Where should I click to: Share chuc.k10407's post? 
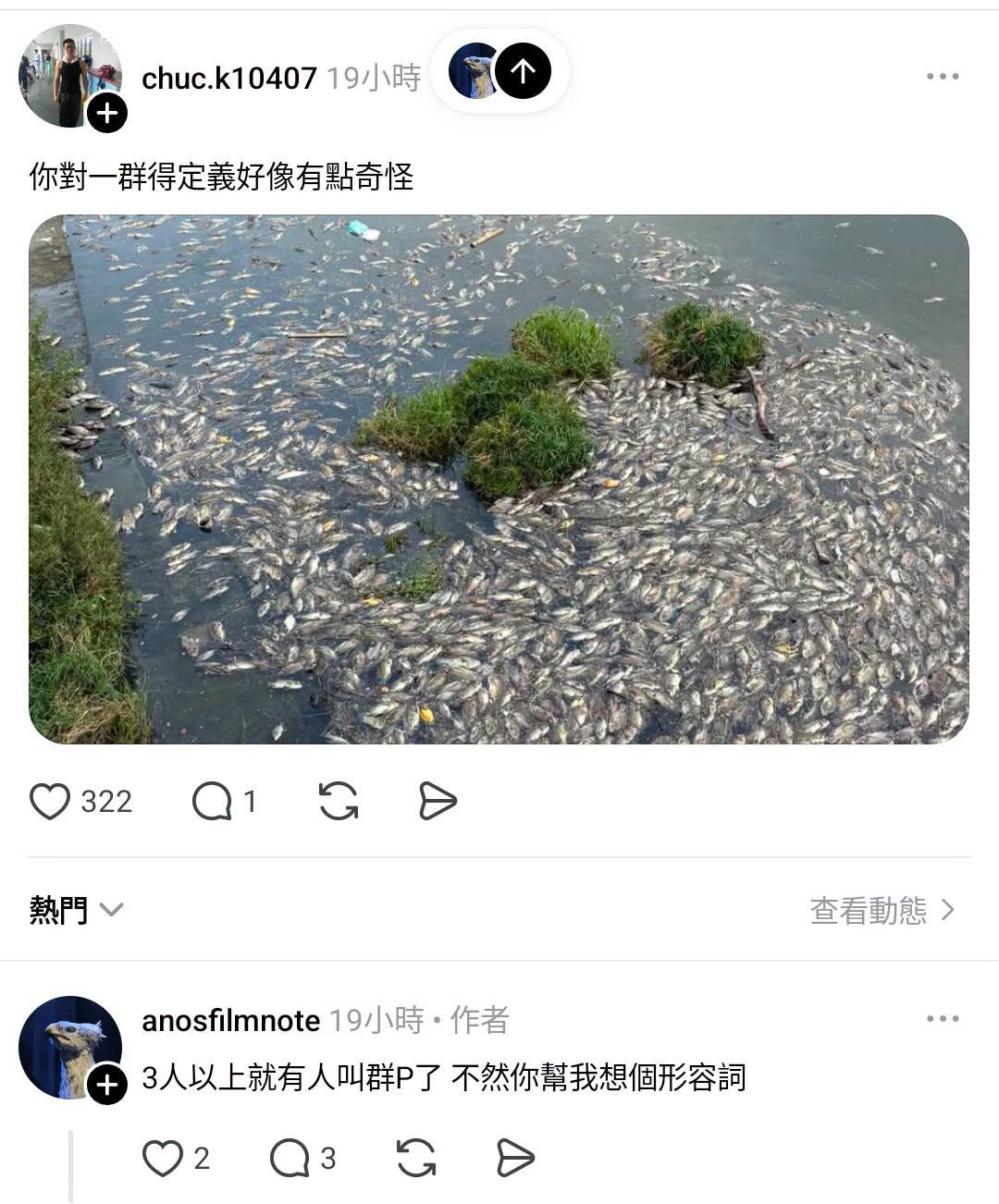[x=438, y=801]
